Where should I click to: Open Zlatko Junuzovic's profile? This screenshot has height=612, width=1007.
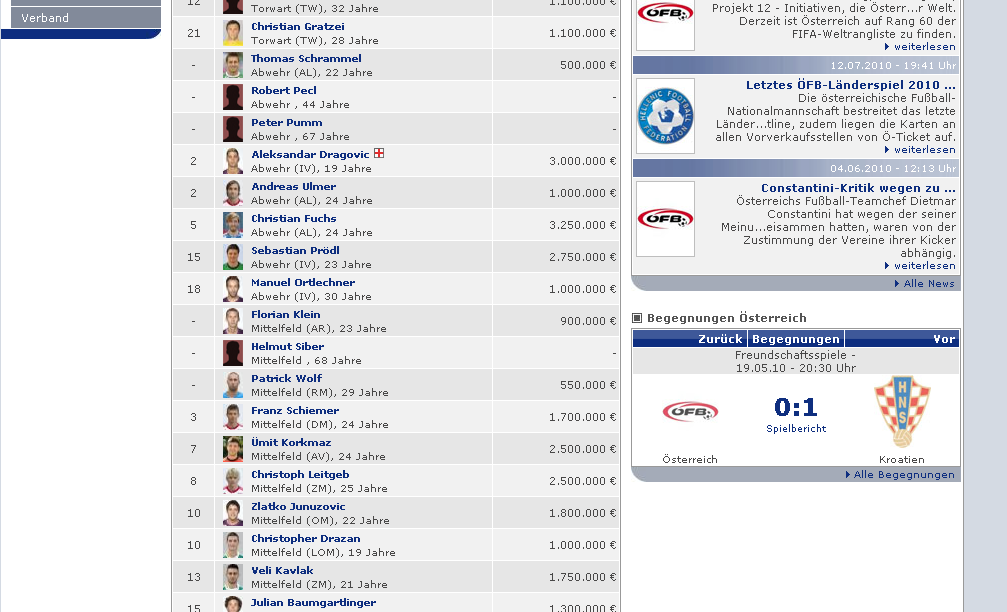click(298, 507)
